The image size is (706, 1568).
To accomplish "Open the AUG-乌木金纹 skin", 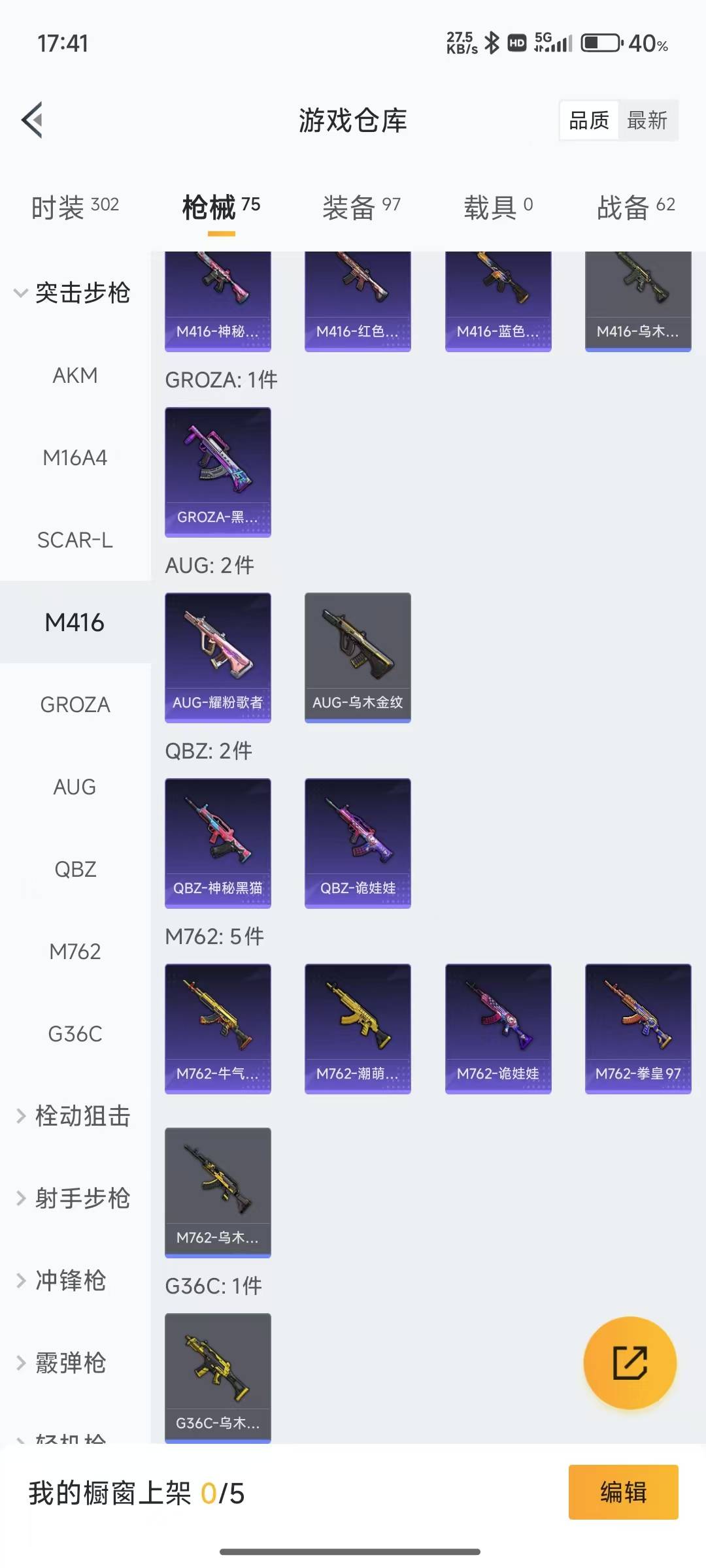I will pos(358,657).
